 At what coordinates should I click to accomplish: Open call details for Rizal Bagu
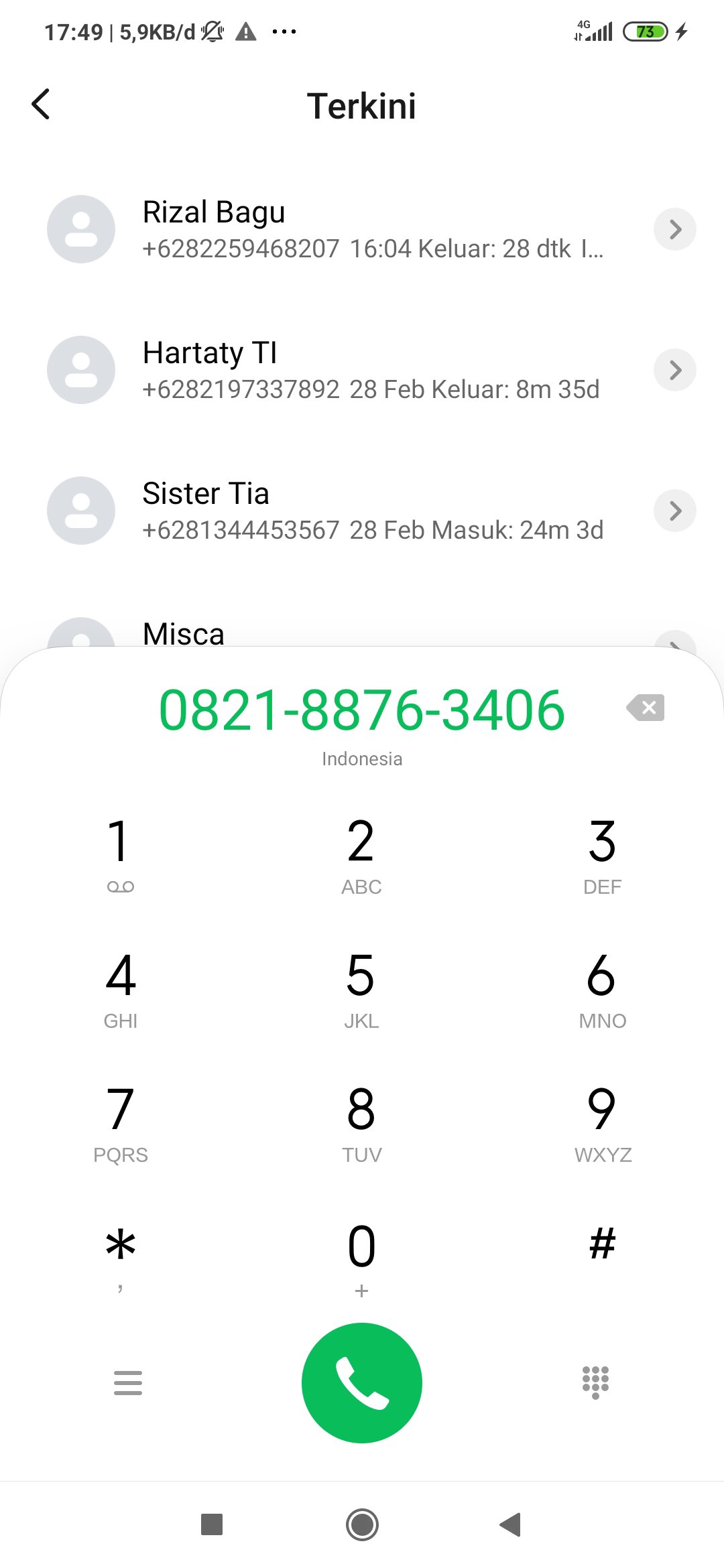675,229
